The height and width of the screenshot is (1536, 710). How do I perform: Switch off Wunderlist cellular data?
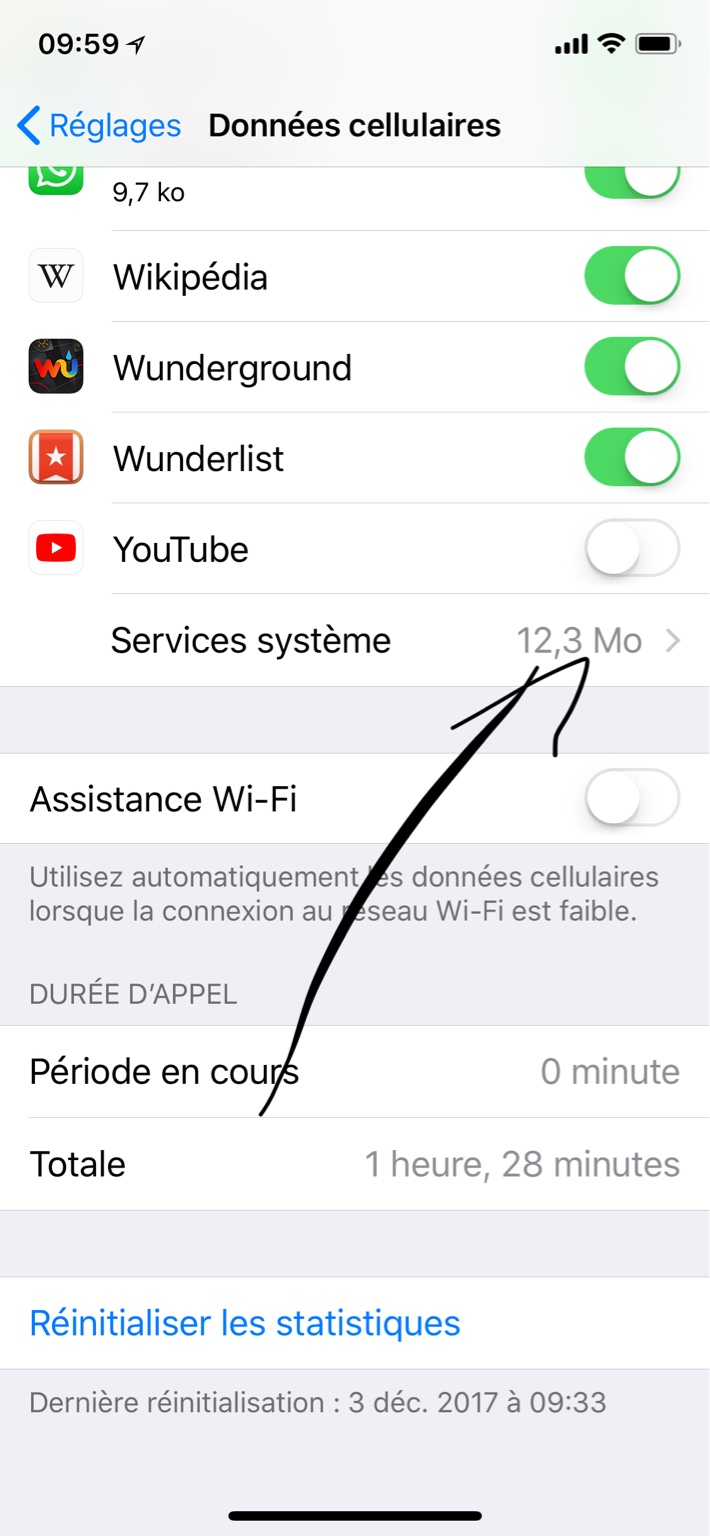click(x=632, y=458)
